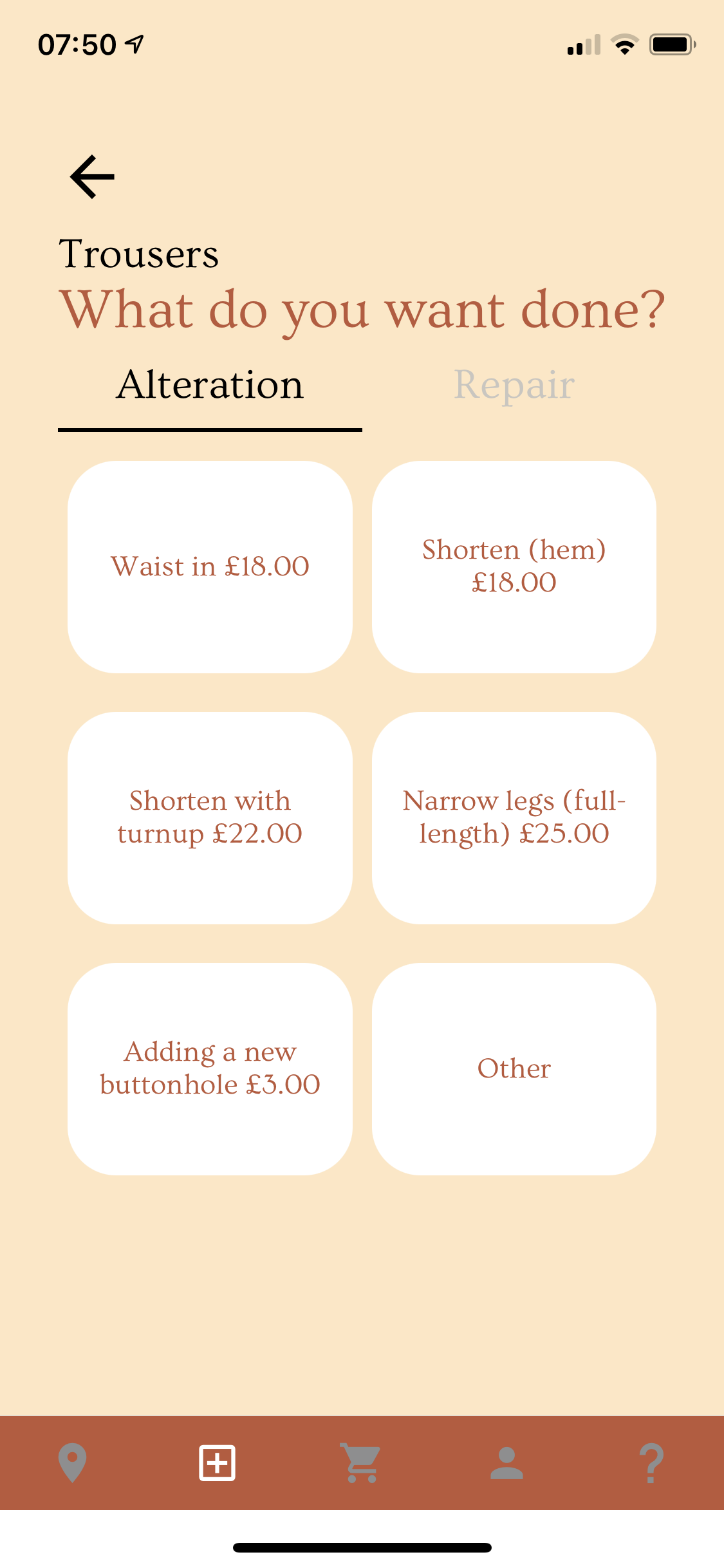724x1568 pixels.
Task: Select Shorten (hem) £18.00
Action: click(x=514, y=567)
